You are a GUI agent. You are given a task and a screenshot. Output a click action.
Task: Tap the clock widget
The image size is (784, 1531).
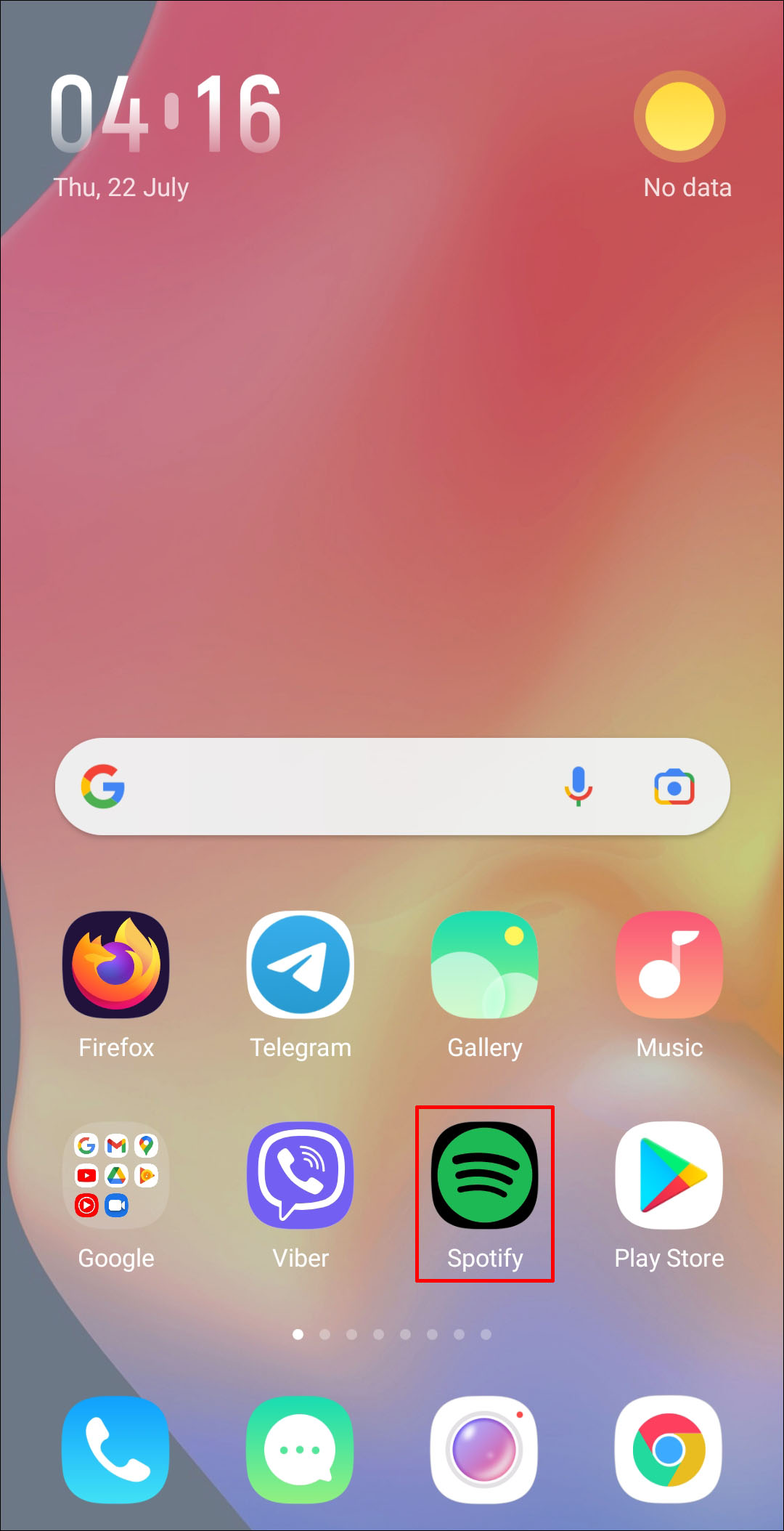[166, 115]
